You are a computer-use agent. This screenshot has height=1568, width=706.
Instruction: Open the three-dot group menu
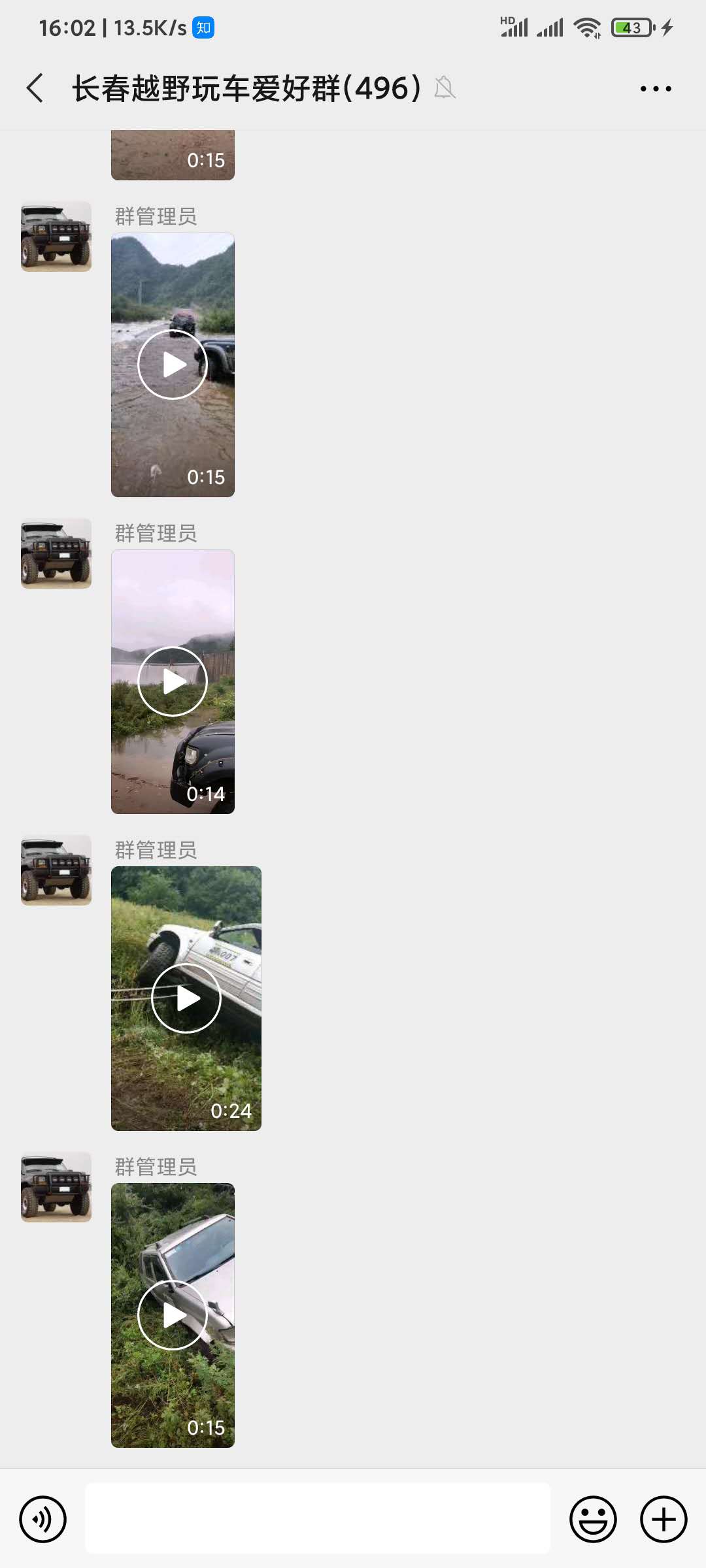656,88
